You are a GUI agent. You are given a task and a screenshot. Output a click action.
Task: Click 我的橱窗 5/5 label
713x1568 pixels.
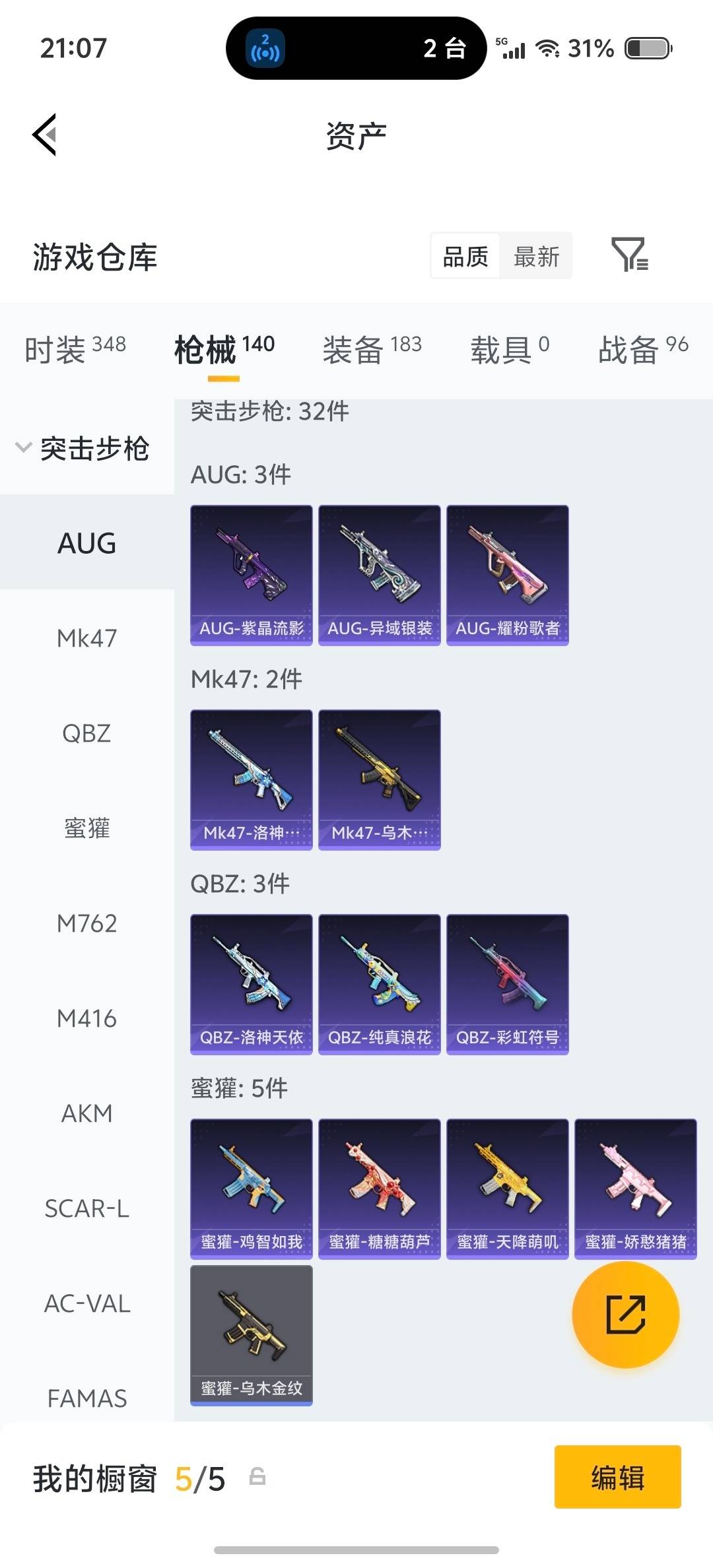(x=129, y=1480)
